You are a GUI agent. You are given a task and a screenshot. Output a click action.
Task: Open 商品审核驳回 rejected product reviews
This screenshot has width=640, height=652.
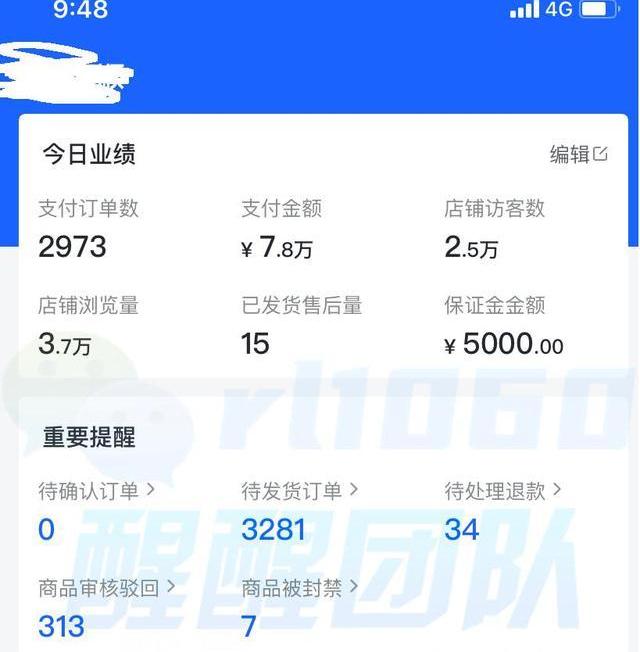[106, 588]
